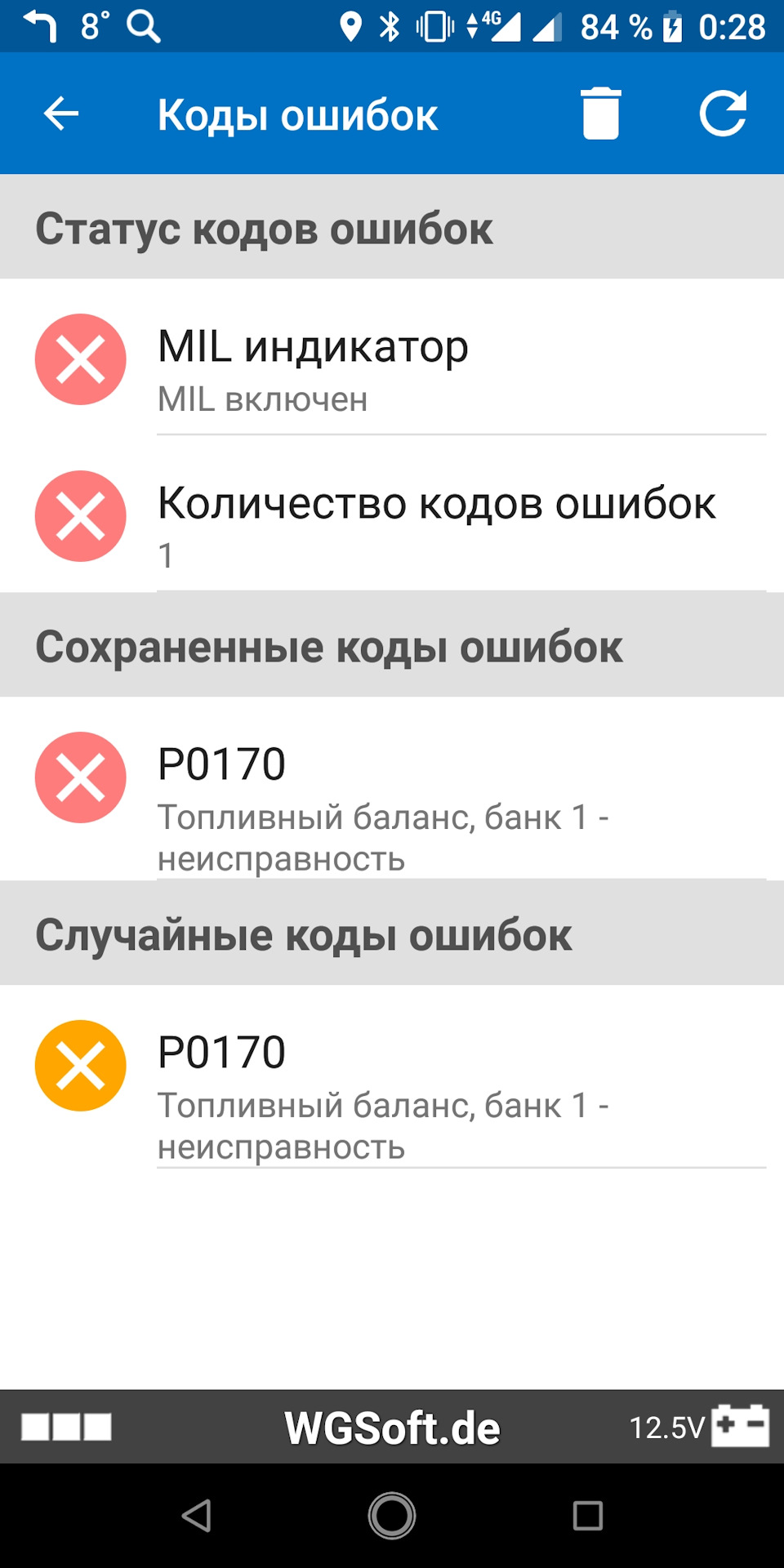Clear error codes with the trash icon
The width and height of the screenshot is (784, 1568).
600,114
